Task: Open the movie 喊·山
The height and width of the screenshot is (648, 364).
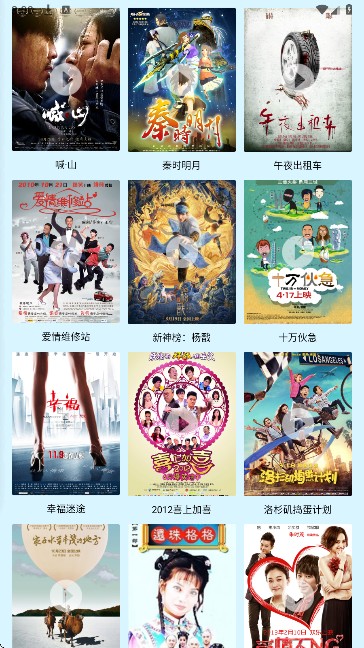Action: click(x=66, y=79)
